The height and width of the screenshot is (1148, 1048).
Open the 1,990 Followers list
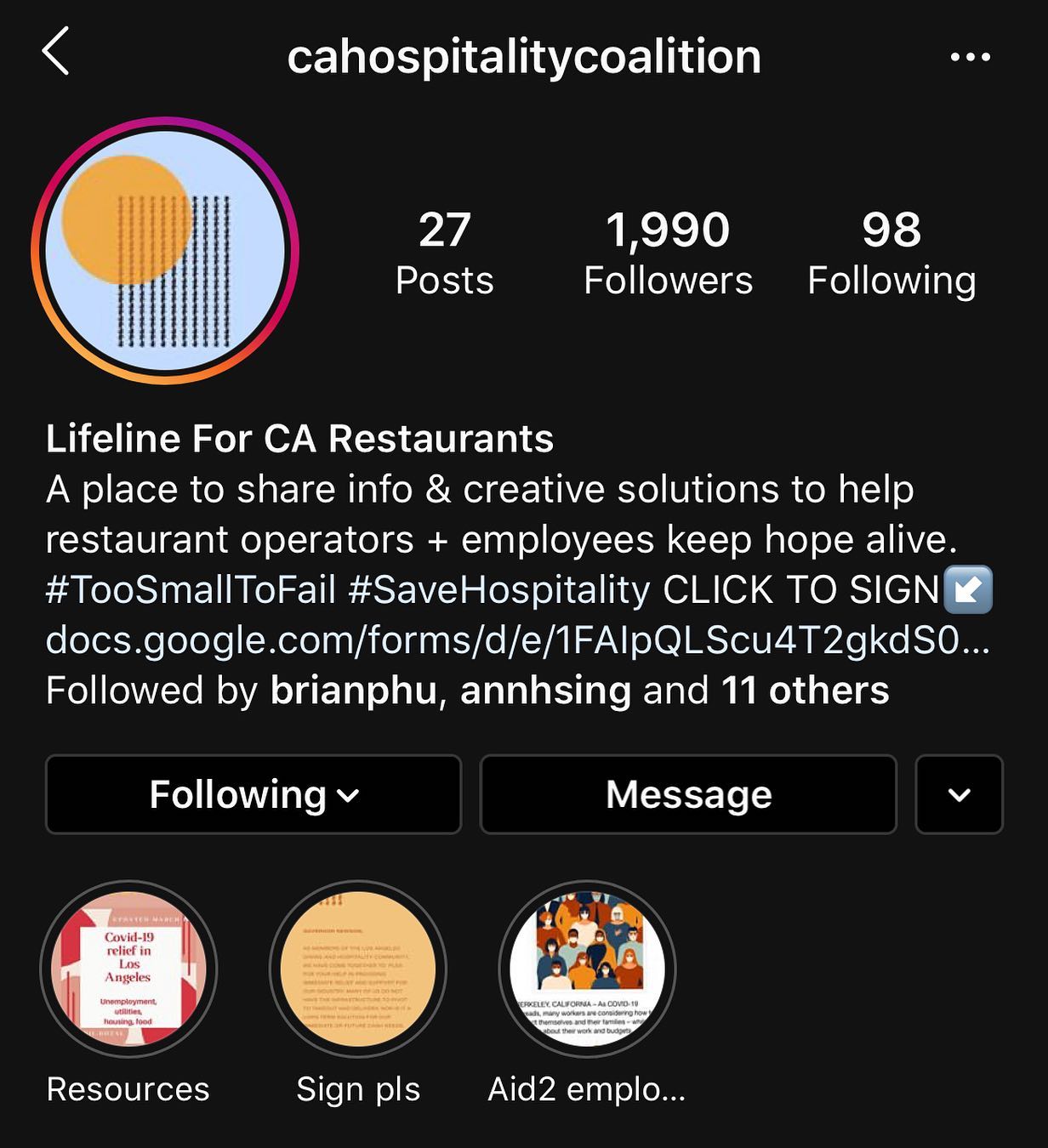(x=668, y=253)
